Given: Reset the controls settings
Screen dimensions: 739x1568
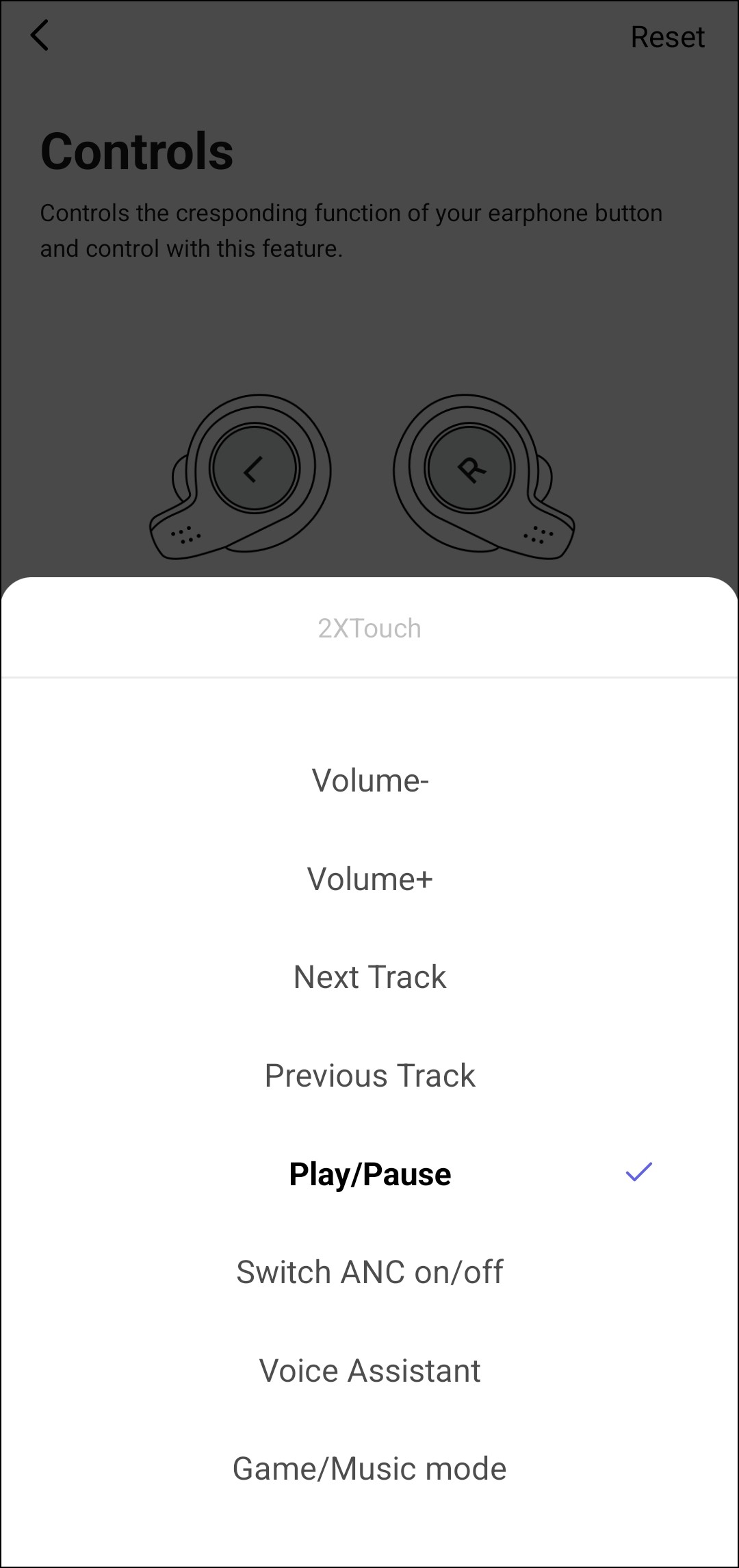Looking at the screenshot, I should click(667, 37).
